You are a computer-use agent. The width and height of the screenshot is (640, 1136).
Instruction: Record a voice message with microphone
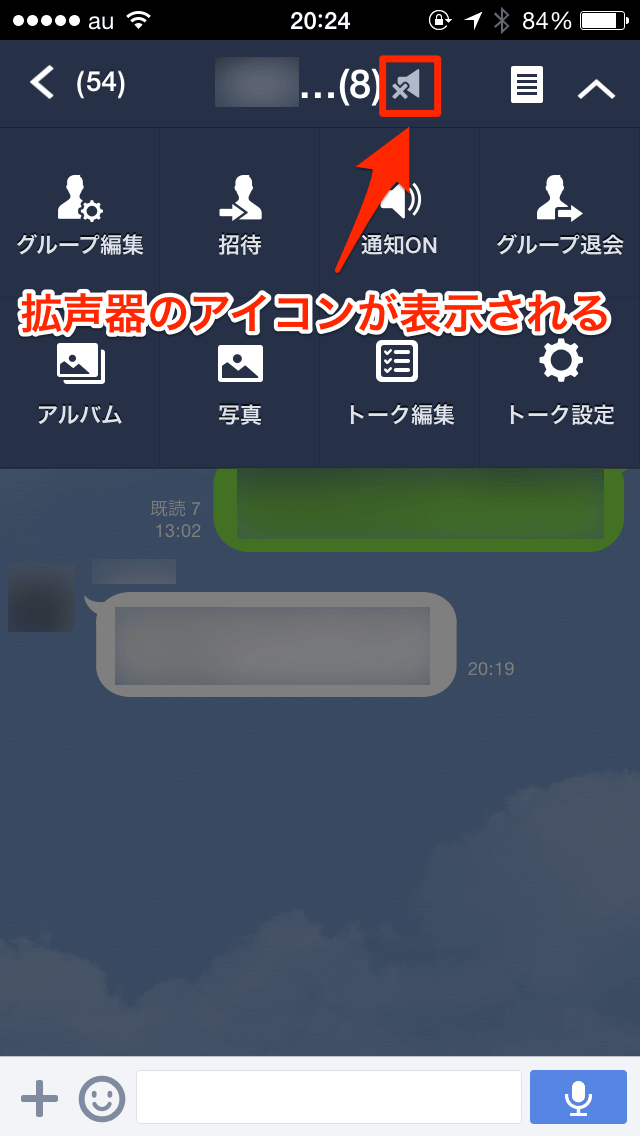tap(578, 1097)
